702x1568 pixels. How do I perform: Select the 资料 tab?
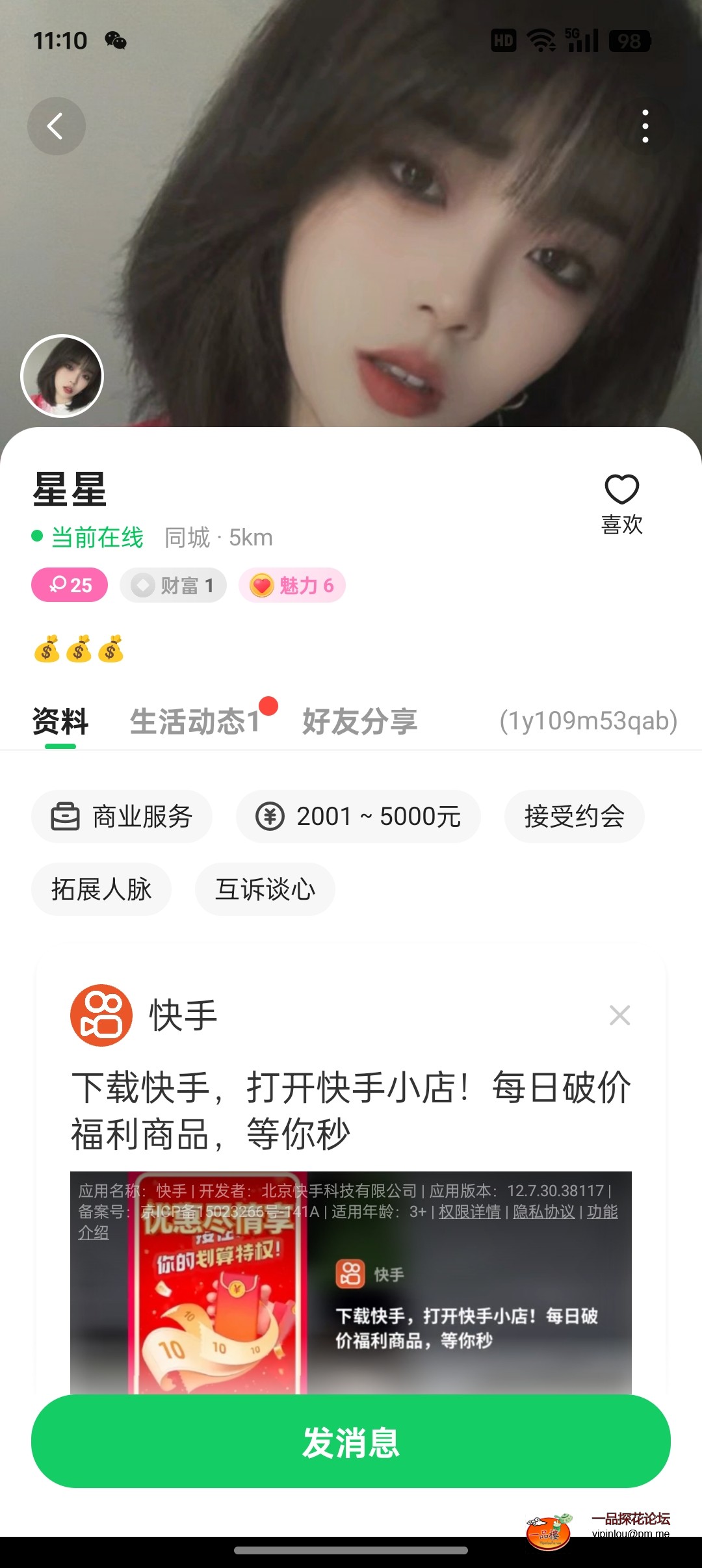(60, 722)
